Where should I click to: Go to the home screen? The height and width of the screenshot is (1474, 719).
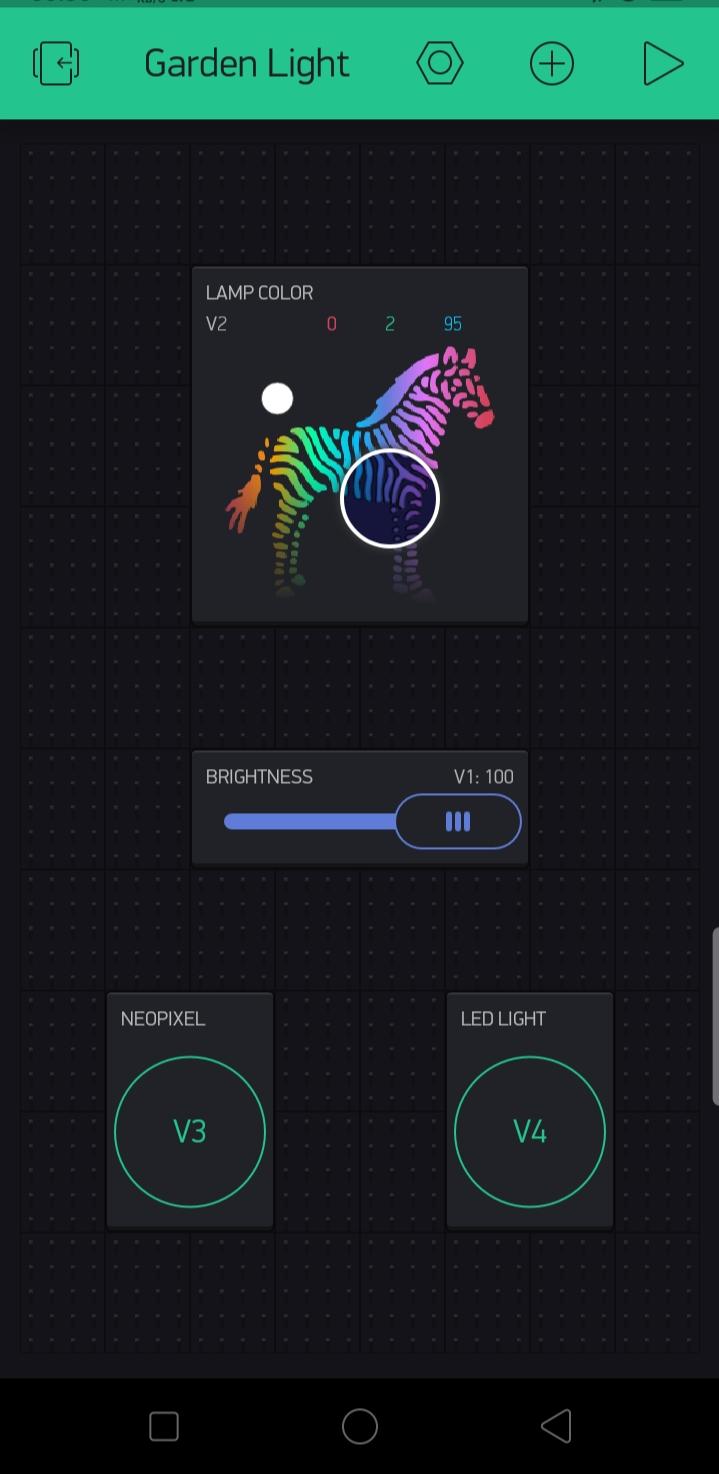[360, 1426]
